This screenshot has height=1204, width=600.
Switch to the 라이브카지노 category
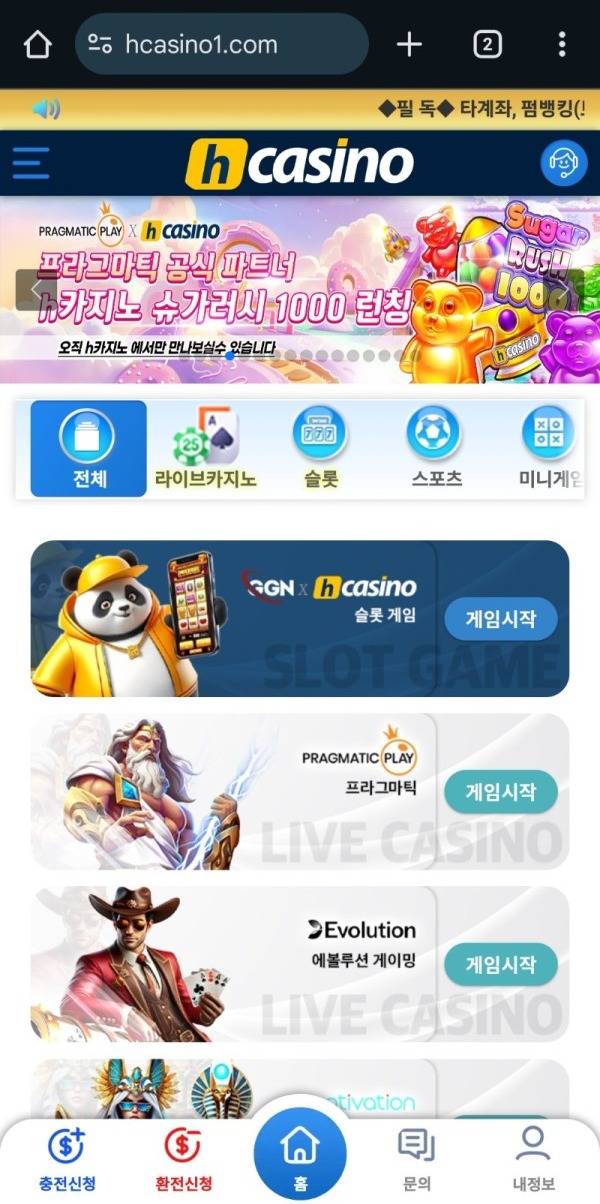205,449
